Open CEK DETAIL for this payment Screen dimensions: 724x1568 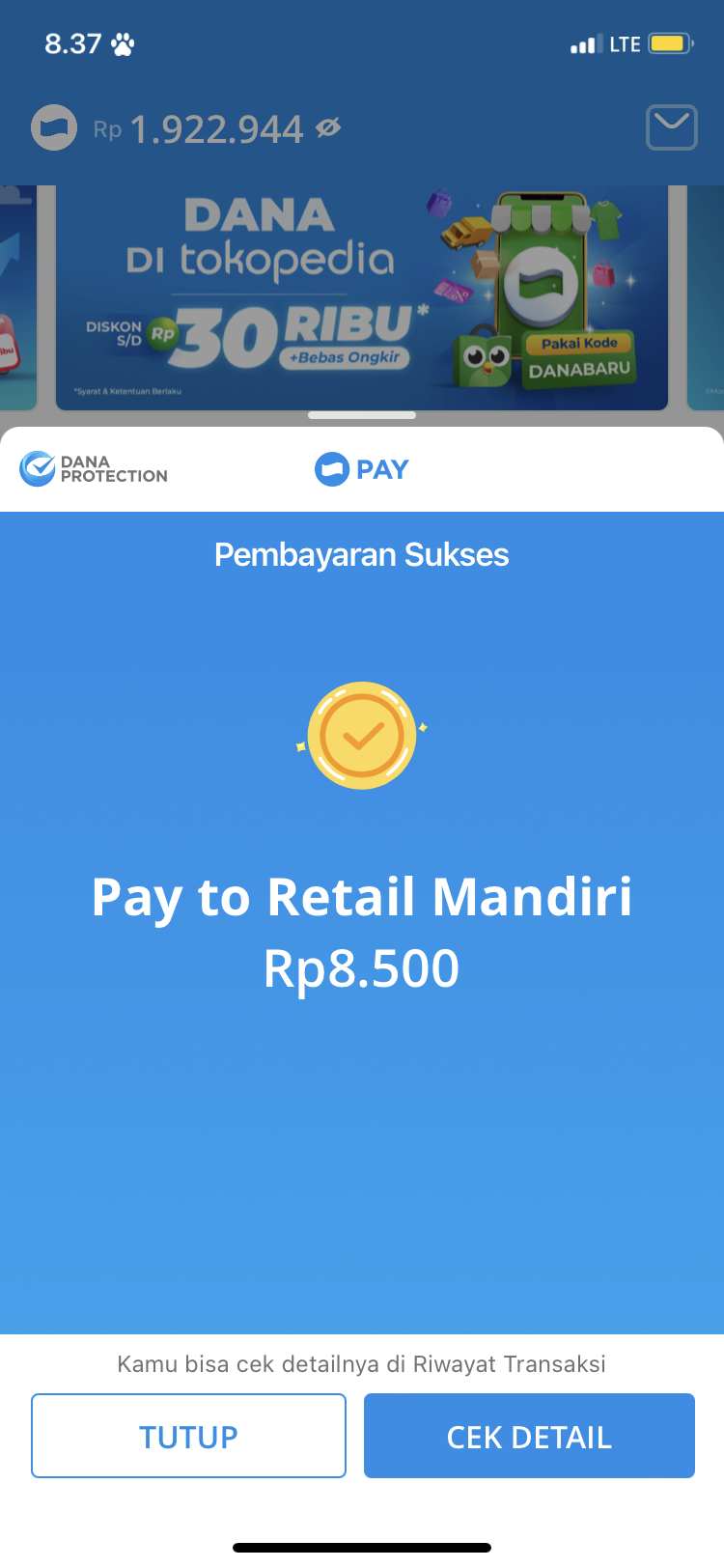(x=529, y=1436)
